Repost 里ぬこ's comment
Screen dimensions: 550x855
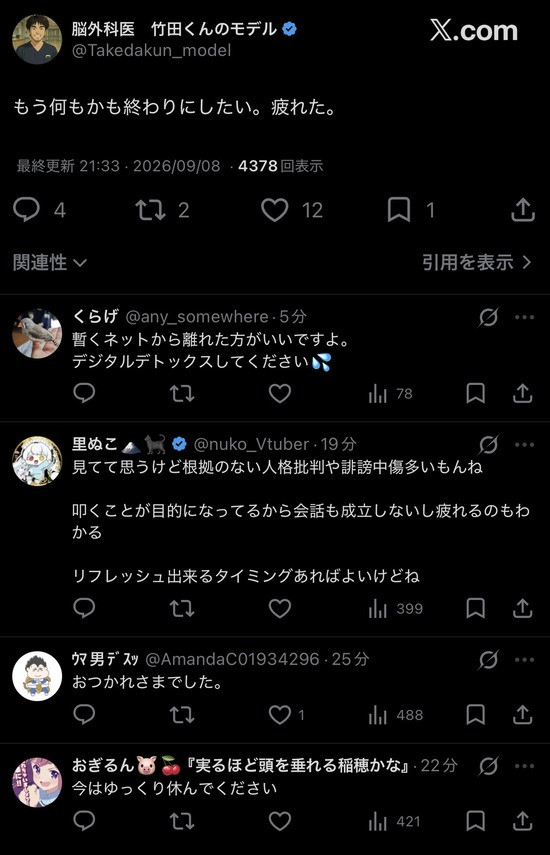(x=182, y=608)
